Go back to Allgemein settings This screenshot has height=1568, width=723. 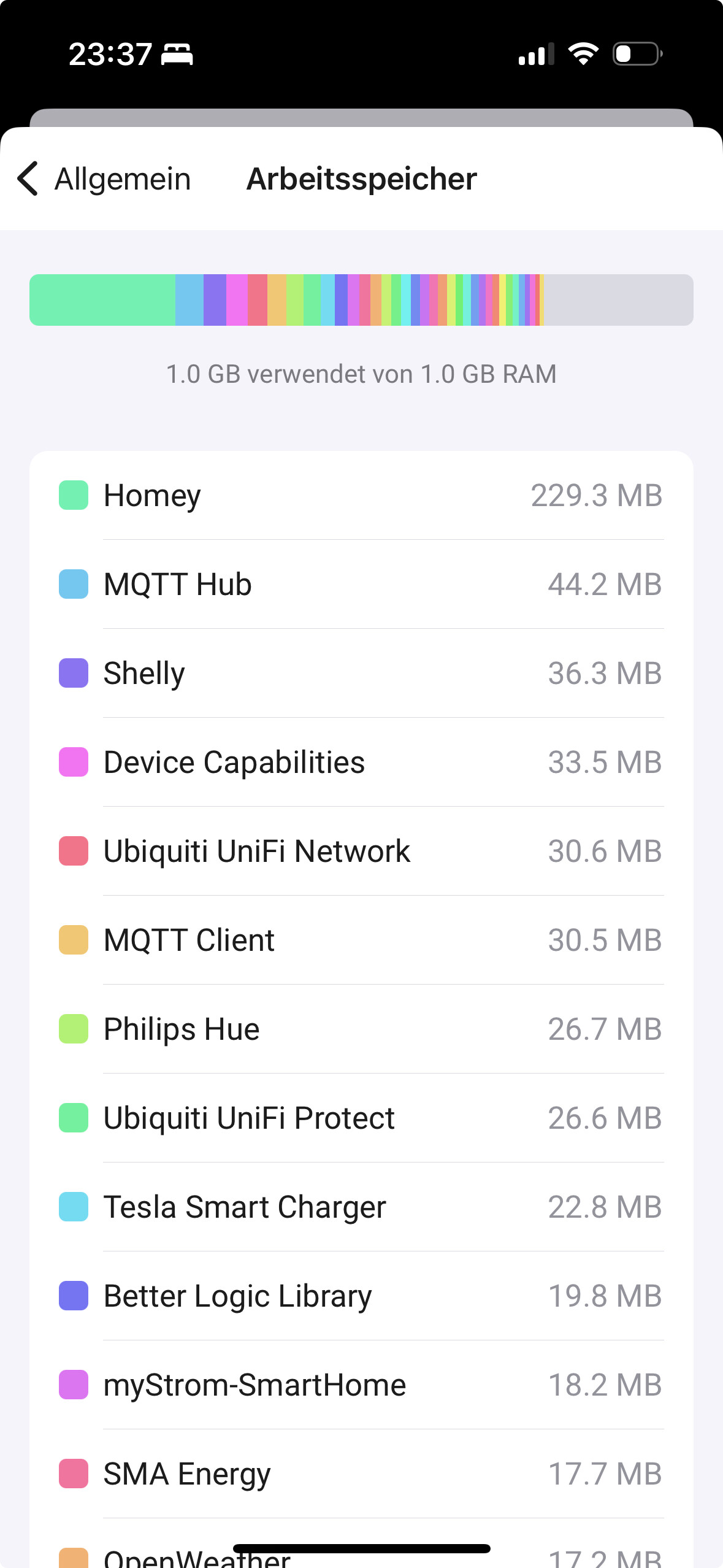pyautogui.click(x=103, y=179)
